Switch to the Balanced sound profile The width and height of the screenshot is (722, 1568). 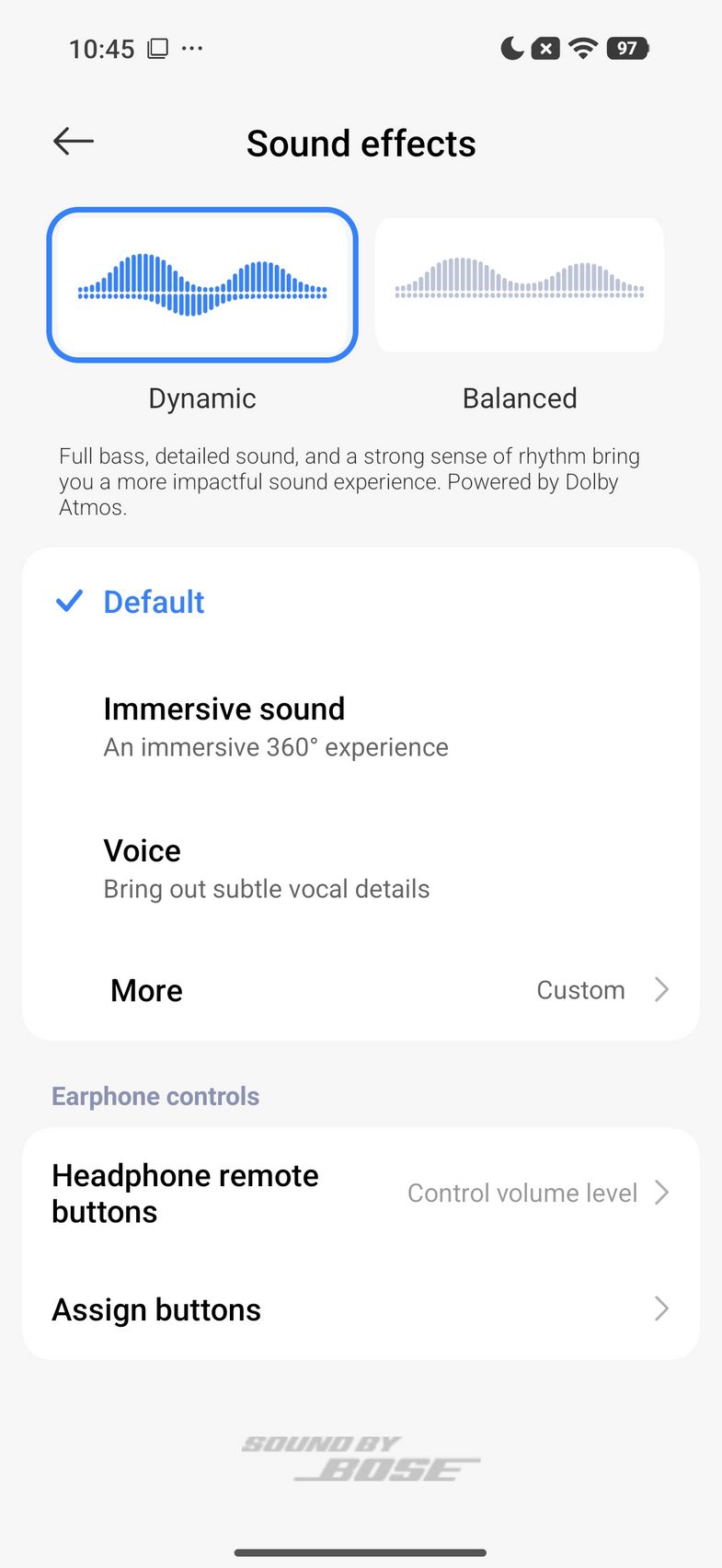[x=519, y=285]
